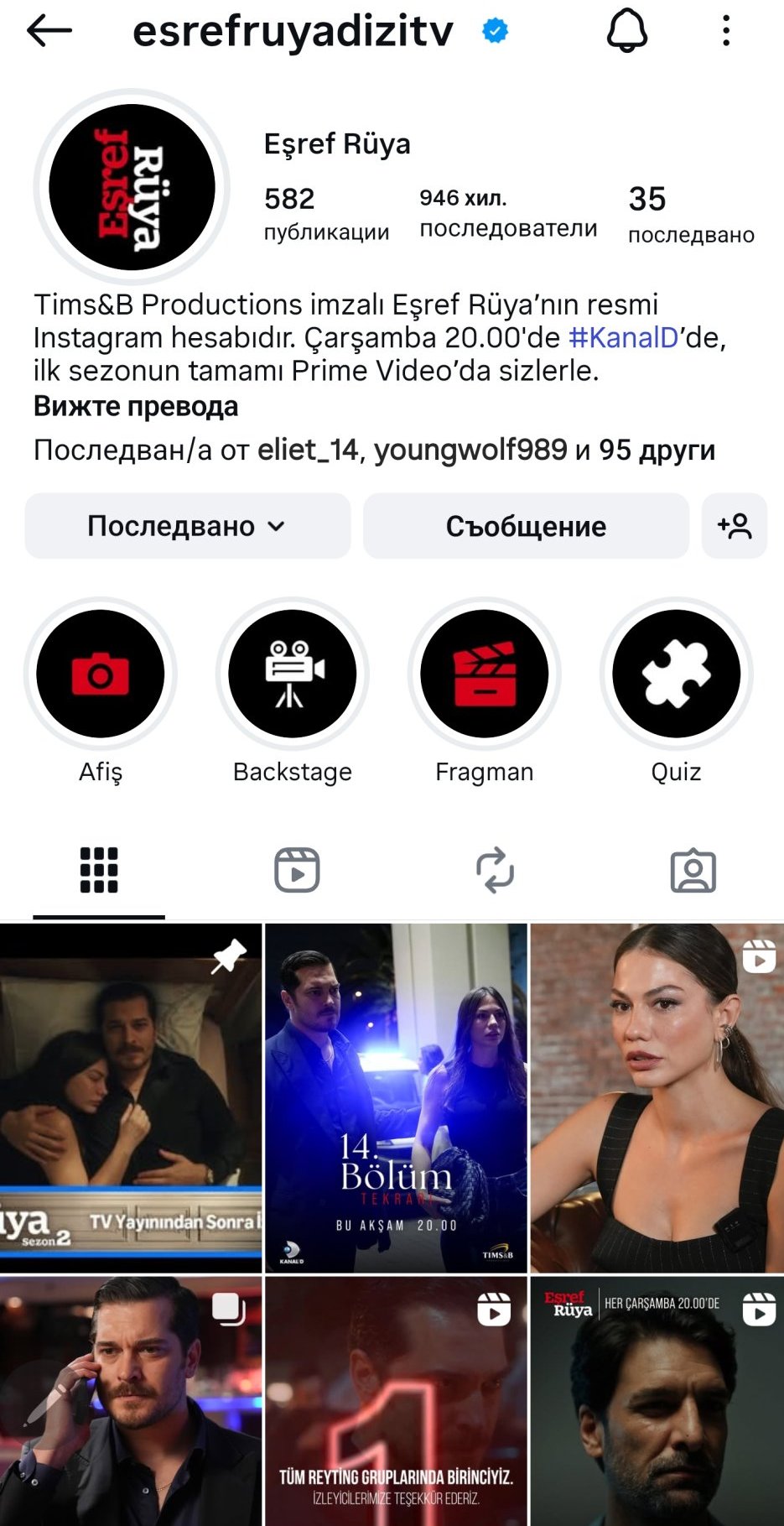Expand the Последвано dropdown button

point(187,526)
